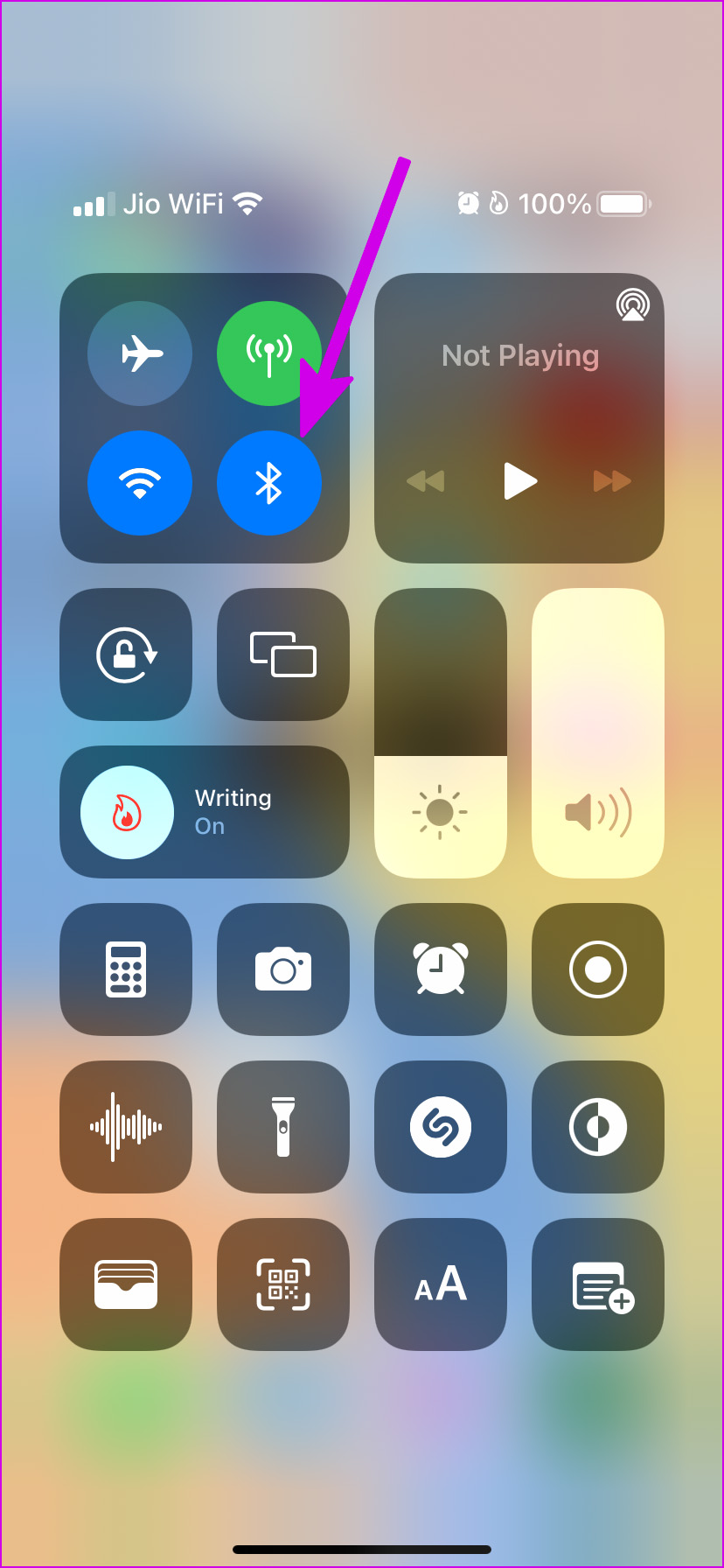The width and height of the screenshot is (724, 1568).
Task: Toggle orientation rotation lock
Action: point(126,654)
